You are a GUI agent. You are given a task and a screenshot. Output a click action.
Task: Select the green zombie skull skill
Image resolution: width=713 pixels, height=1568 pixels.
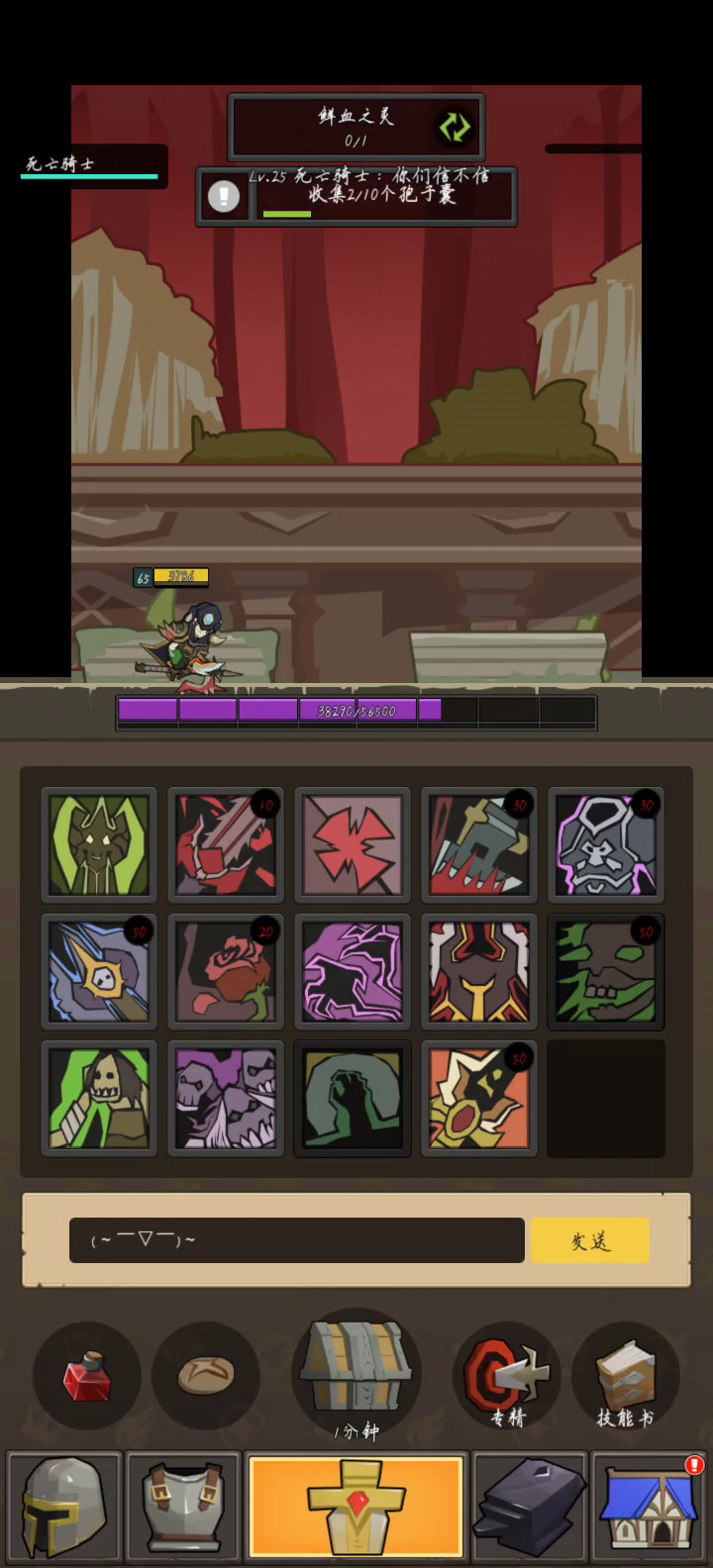[x=606, y=972]
